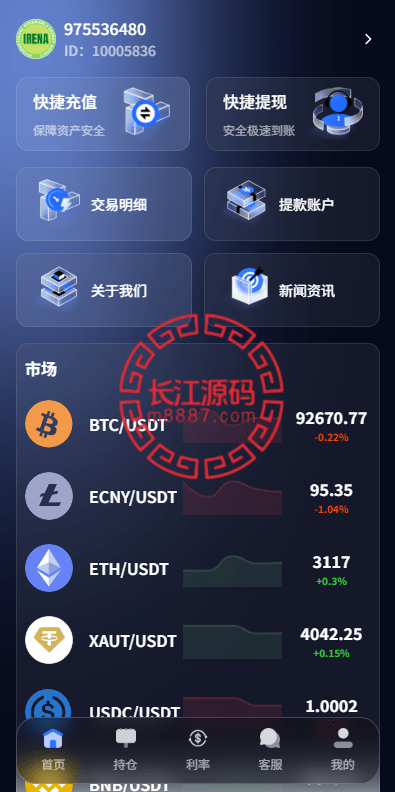Viewport: 395px width, 792px height.
Task: Switch to the 持仓 positions tab
Action: (125, 750)
